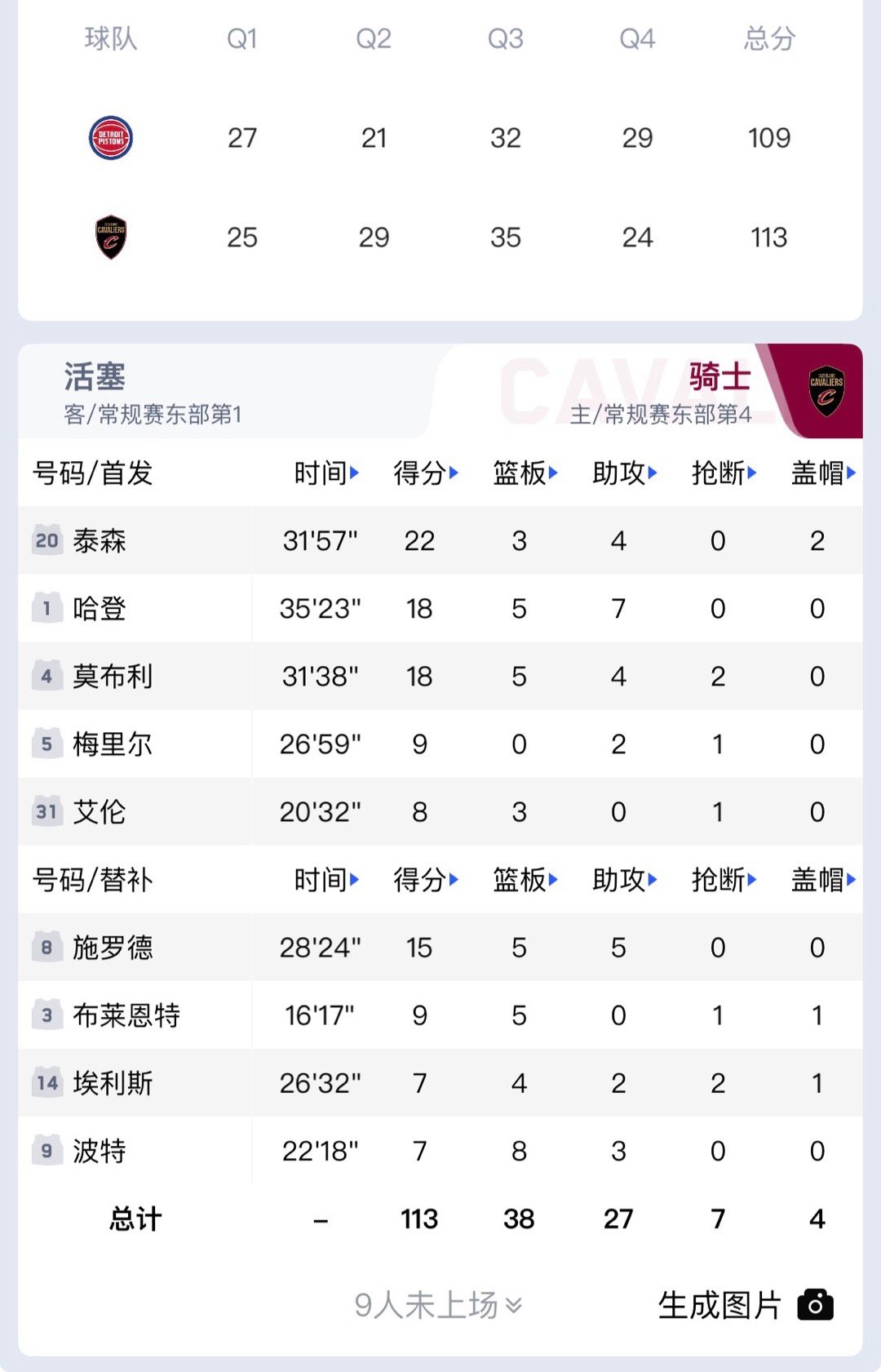The image size is (881, 1372).
Task: Click jersey number 20 badge for 泰森
Action: [x=46, y=539]
